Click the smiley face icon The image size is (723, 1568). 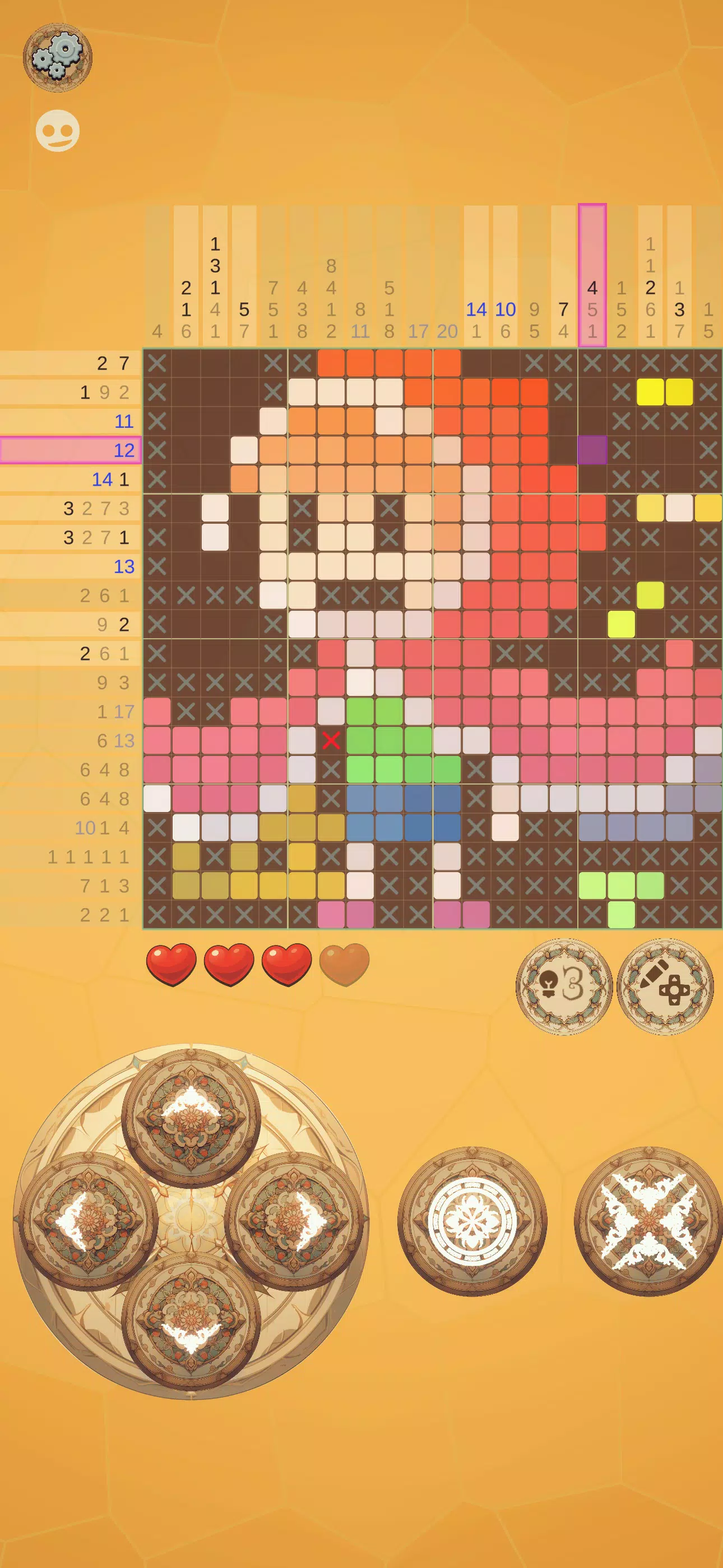[x=58, y=130]
